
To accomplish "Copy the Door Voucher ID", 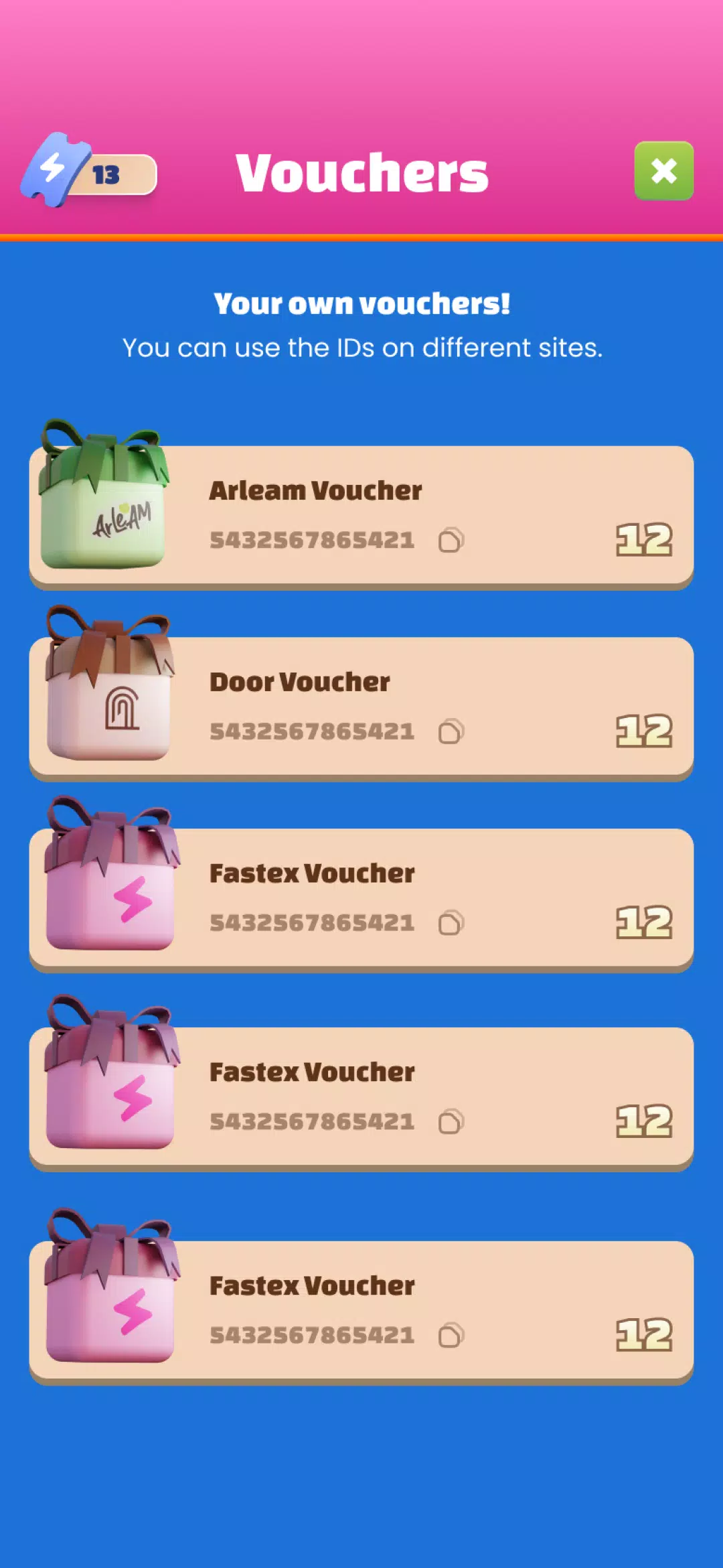I will 451,731.
